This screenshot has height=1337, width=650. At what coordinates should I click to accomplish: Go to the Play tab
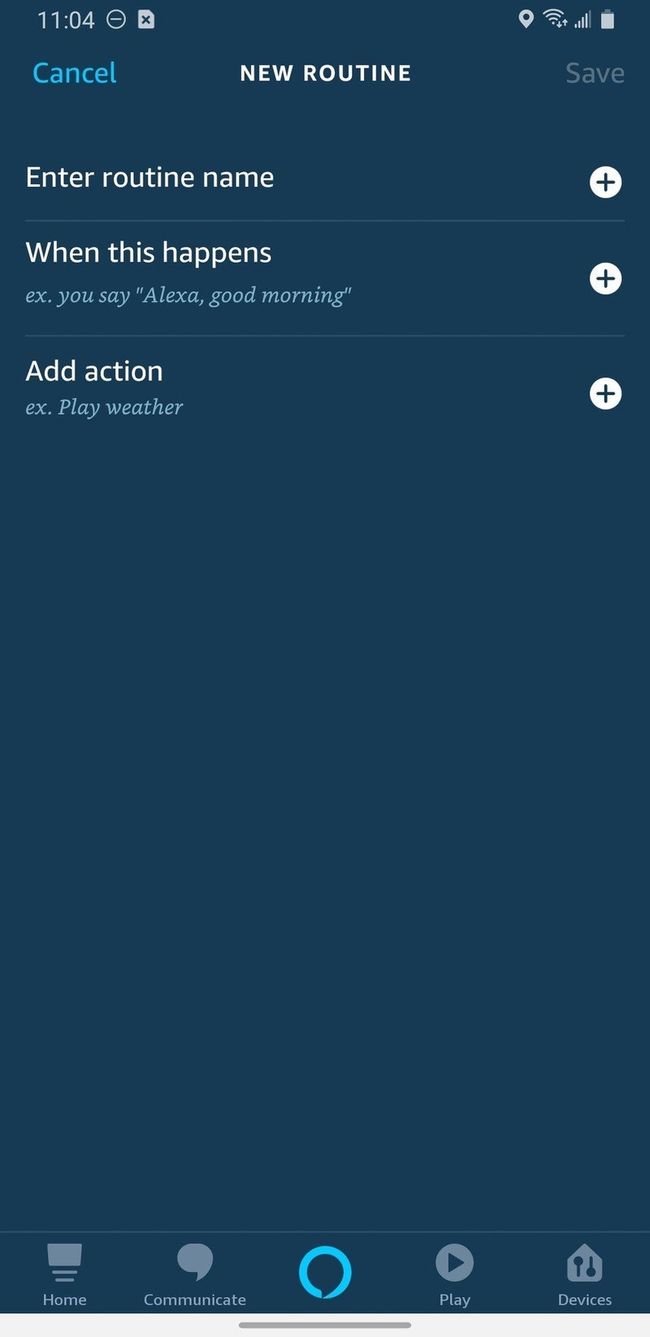[x=454, y=1275]
